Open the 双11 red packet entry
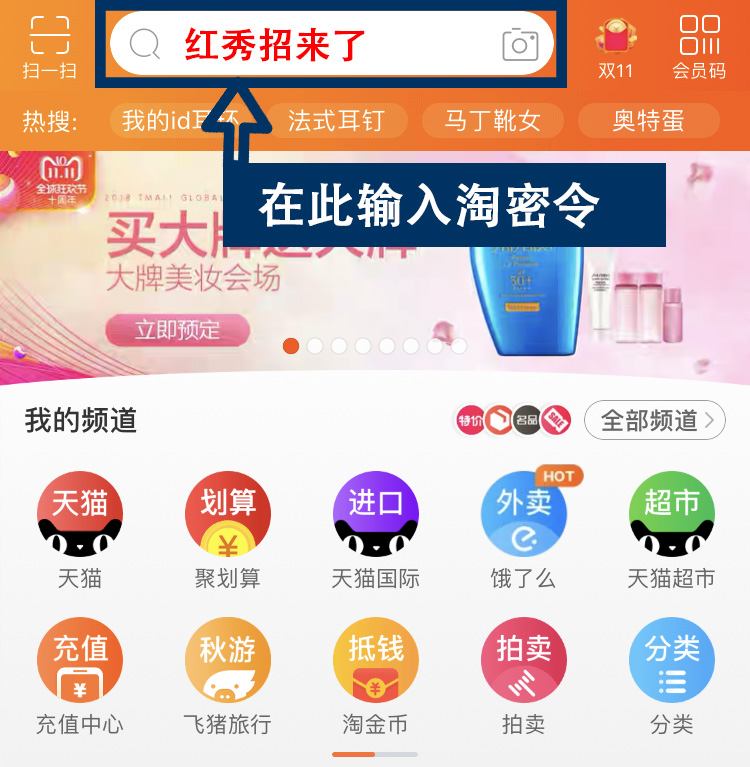 616,46
